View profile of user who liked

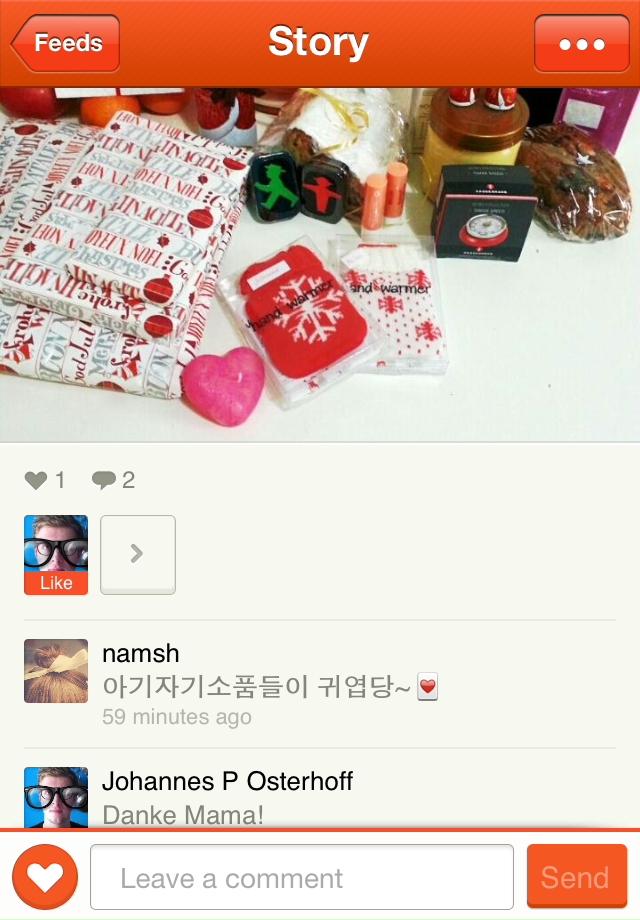coord(56,554)
